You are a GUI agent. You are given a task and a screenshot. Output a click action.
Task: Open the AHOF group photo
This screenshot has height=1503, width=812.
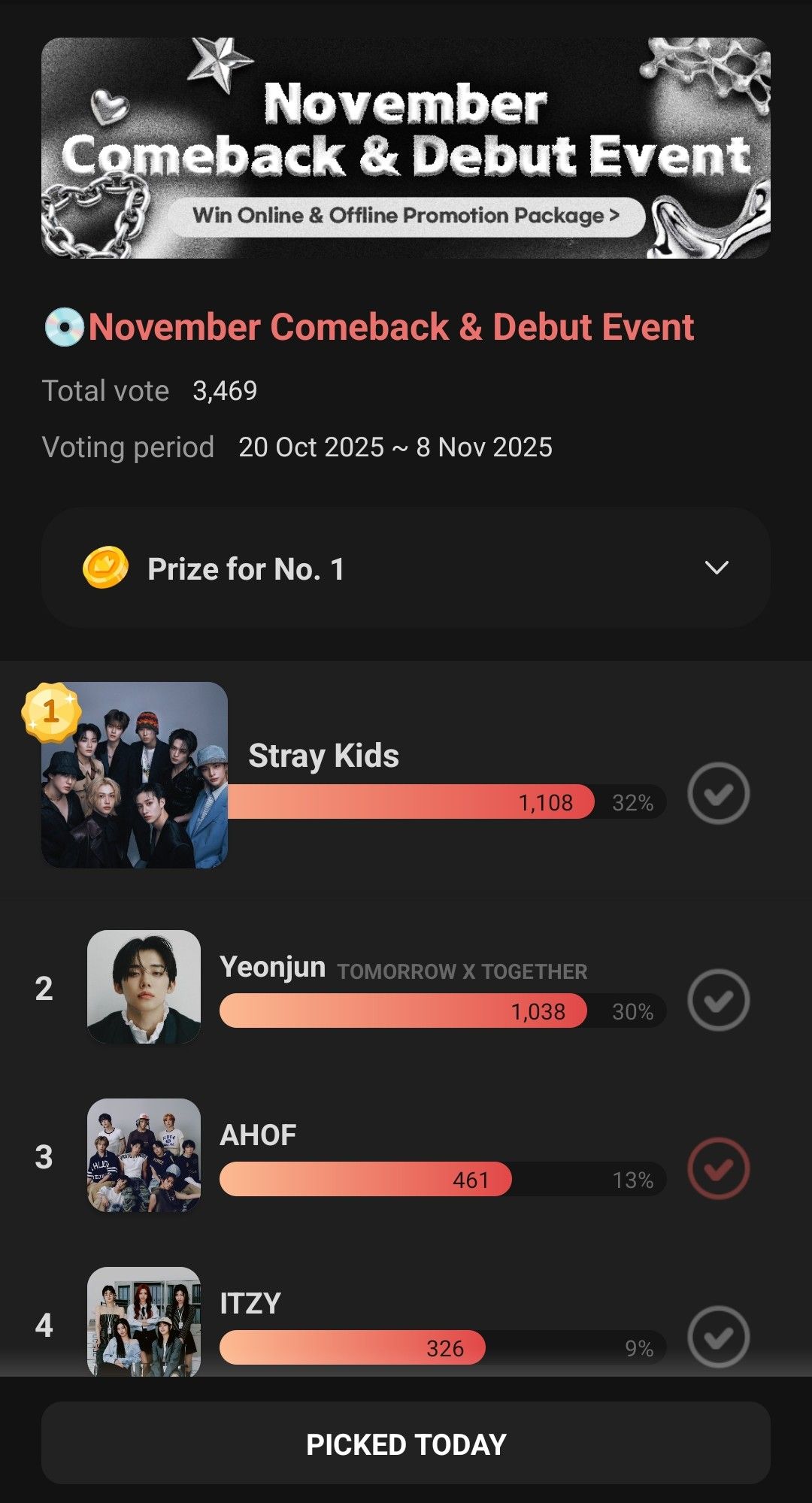144,1155
